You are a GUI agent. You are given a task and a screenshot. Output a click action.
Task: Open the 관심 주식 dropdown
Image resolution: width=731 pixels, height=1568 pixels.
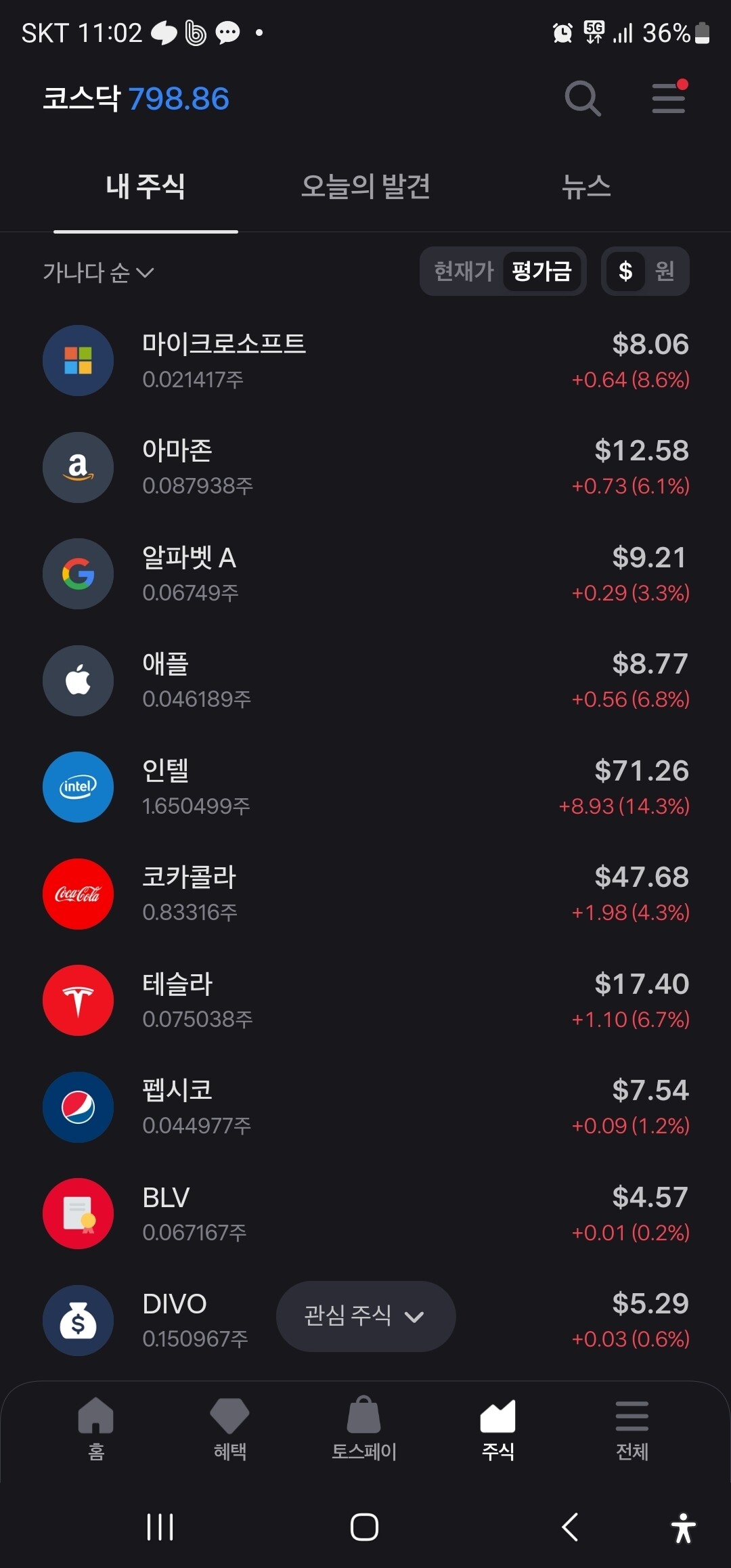pos(365,1316)
